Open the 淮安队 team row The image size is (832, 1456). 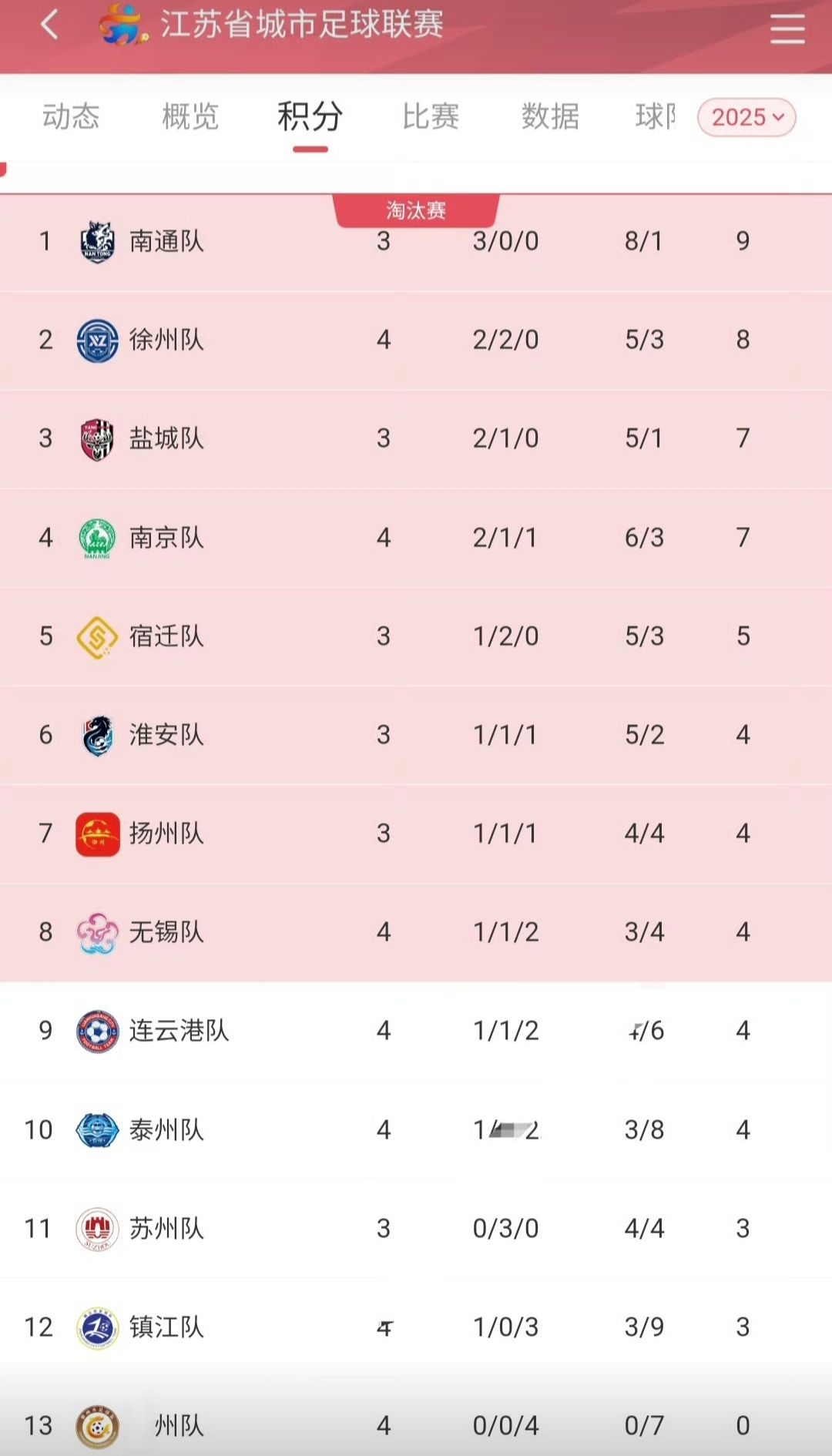pos(416,735)
